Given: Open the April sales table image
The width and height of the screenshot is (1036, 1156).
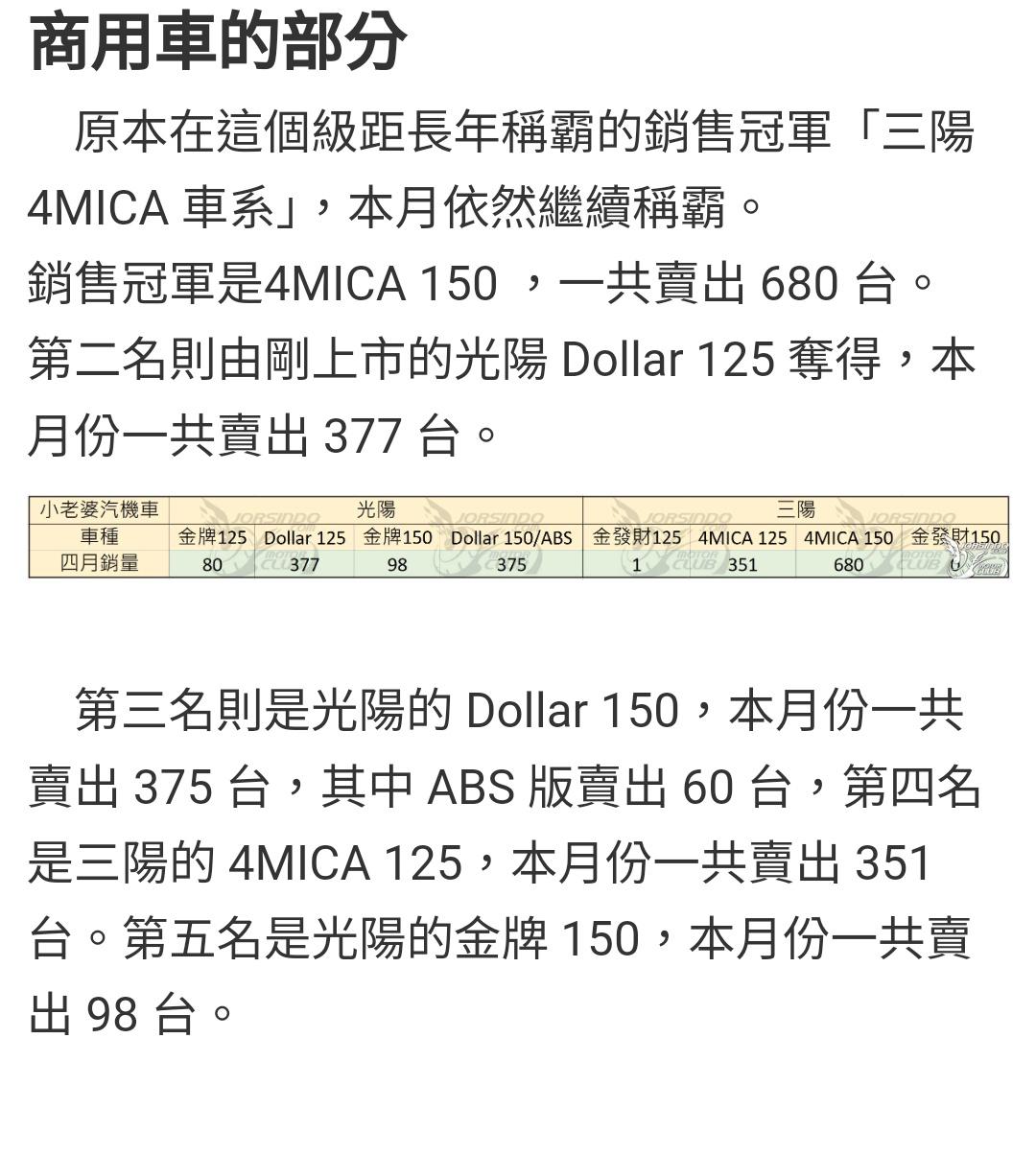Looking at the screenshot, I should tap(518, 537).
